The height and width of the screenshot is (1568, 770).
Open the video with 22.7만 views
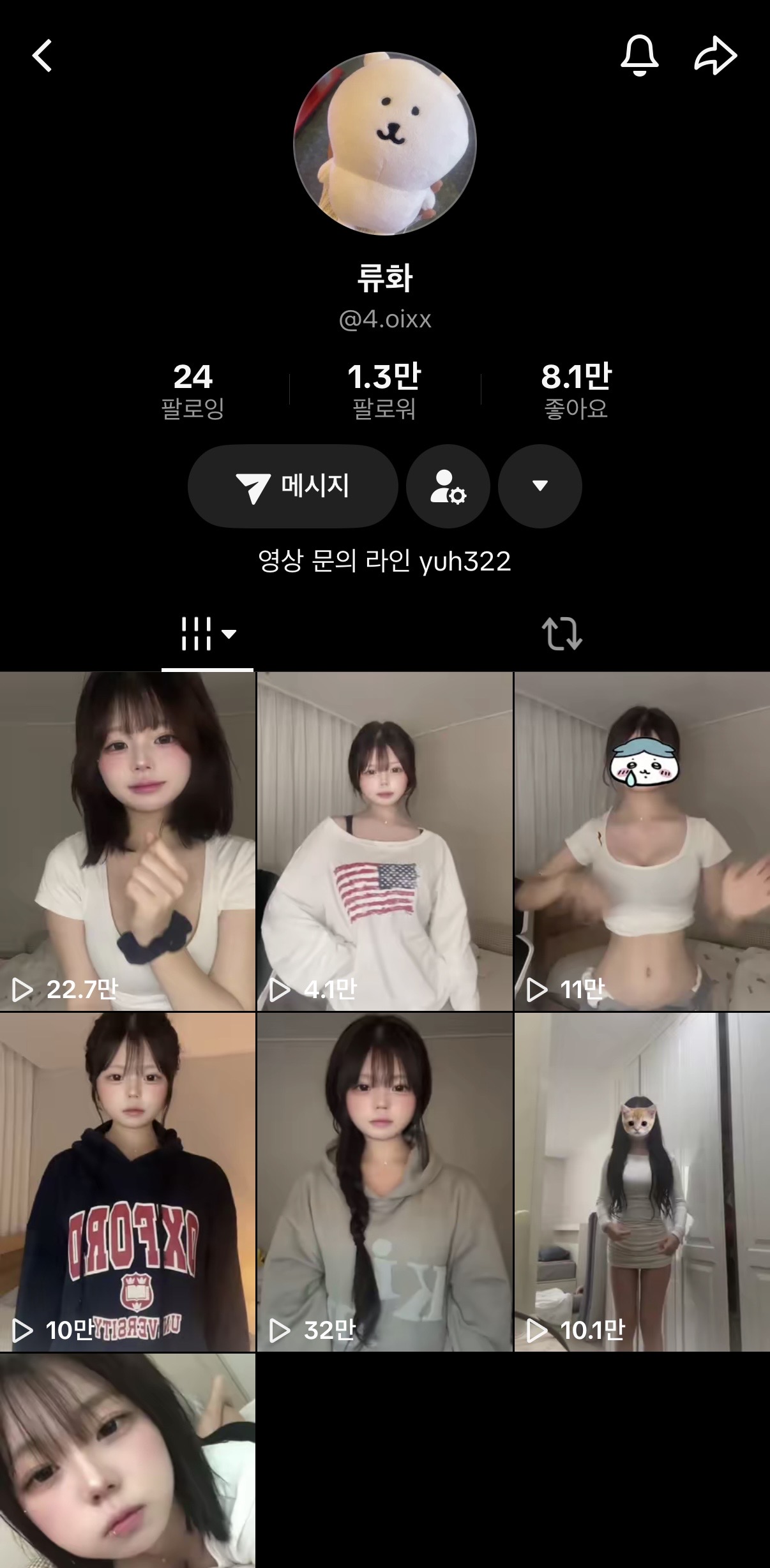[128, 841]
